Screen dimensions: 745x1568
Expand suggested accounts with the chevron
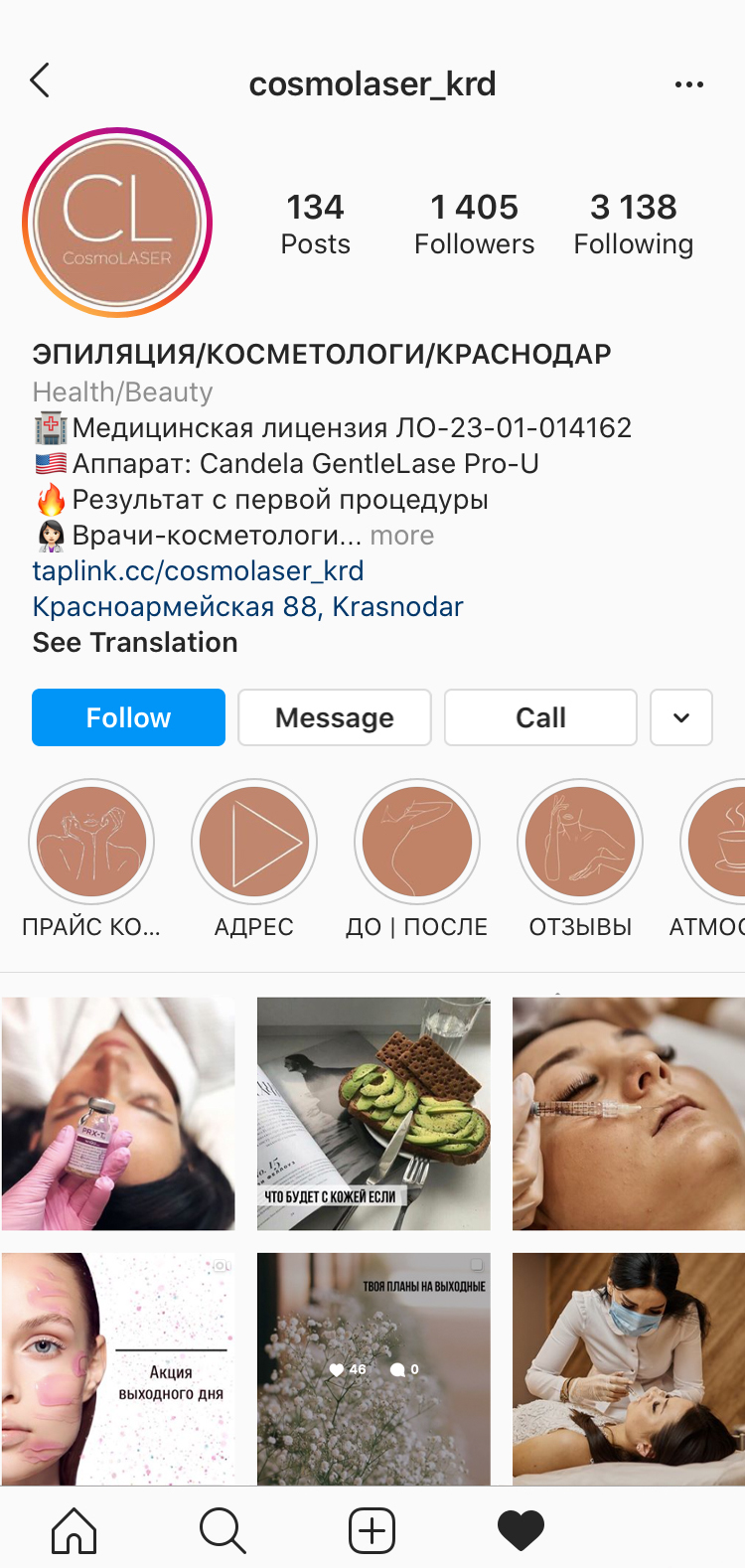pyautogui.click(x=681, y=717)
